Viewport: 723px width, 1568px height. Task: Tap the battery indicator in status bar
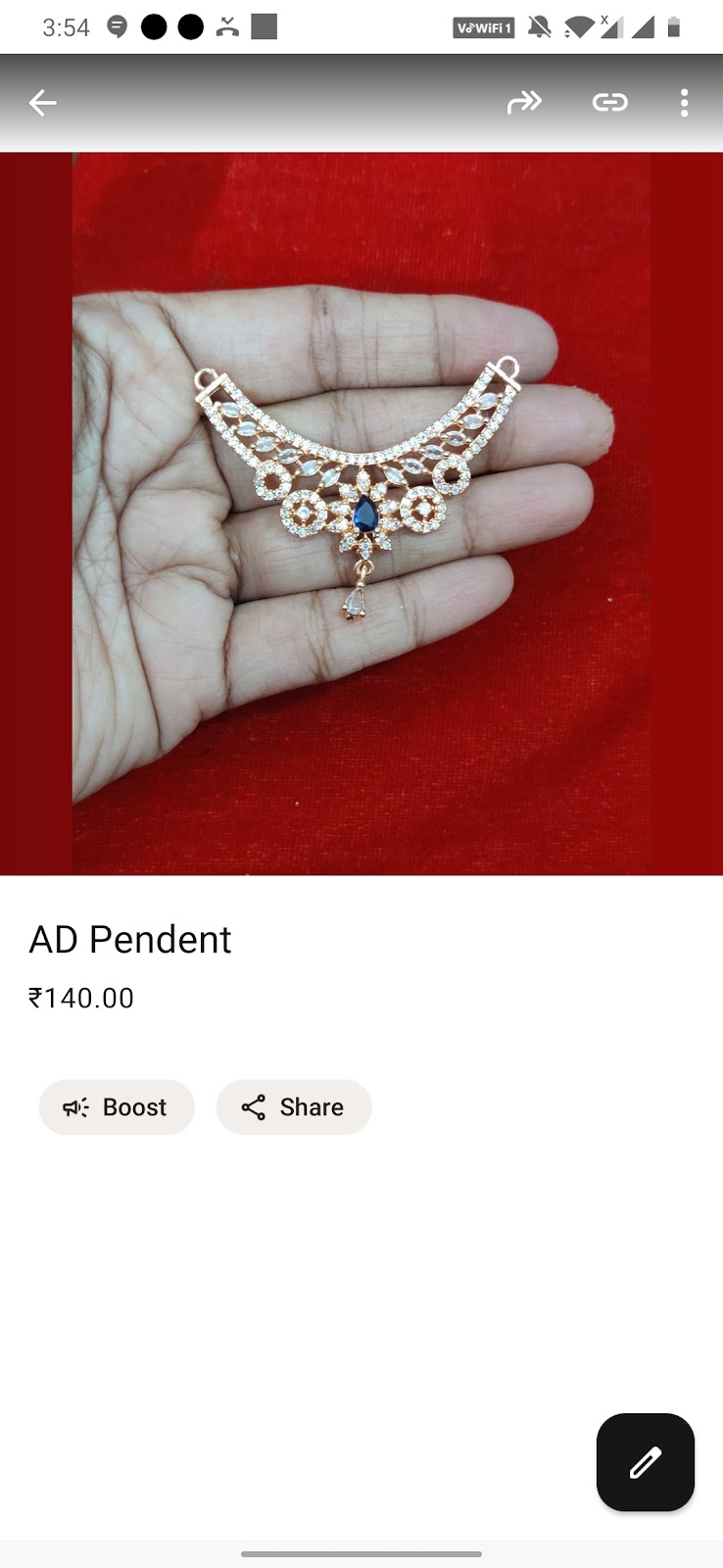click(x=676, y=27)
